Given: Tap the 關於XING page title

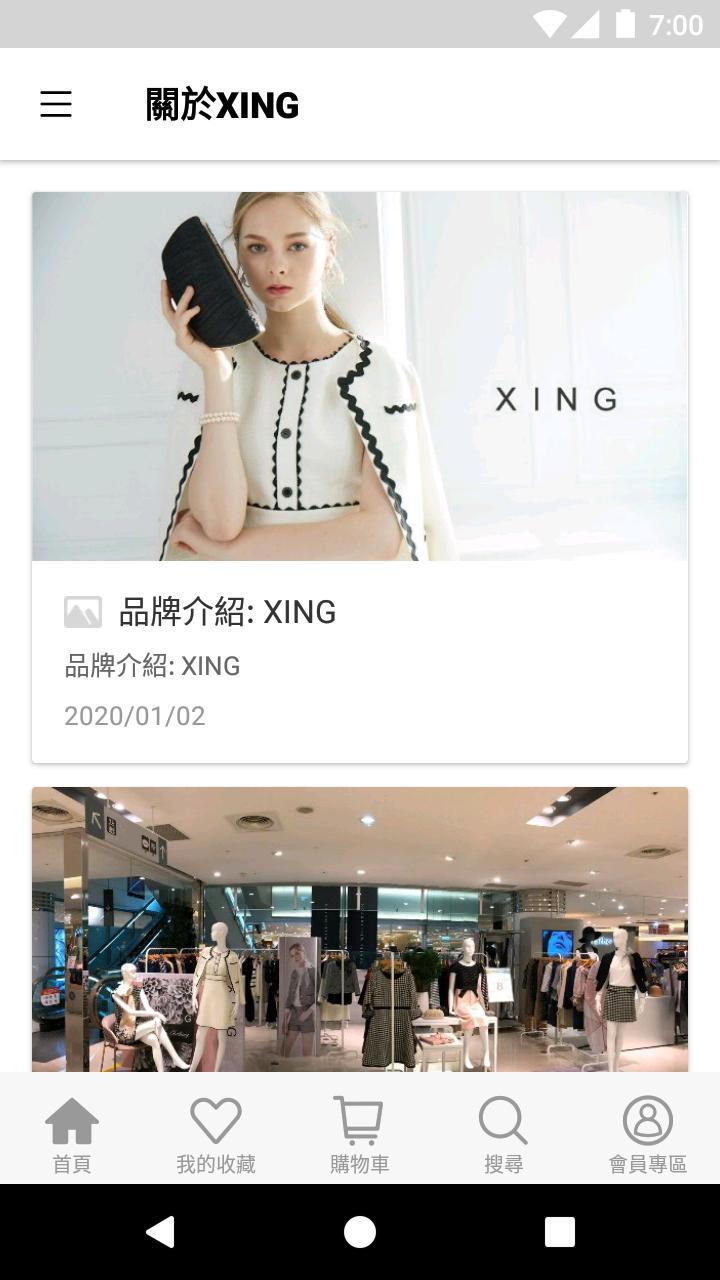Looking at the screenshot, I should [220, 104].
